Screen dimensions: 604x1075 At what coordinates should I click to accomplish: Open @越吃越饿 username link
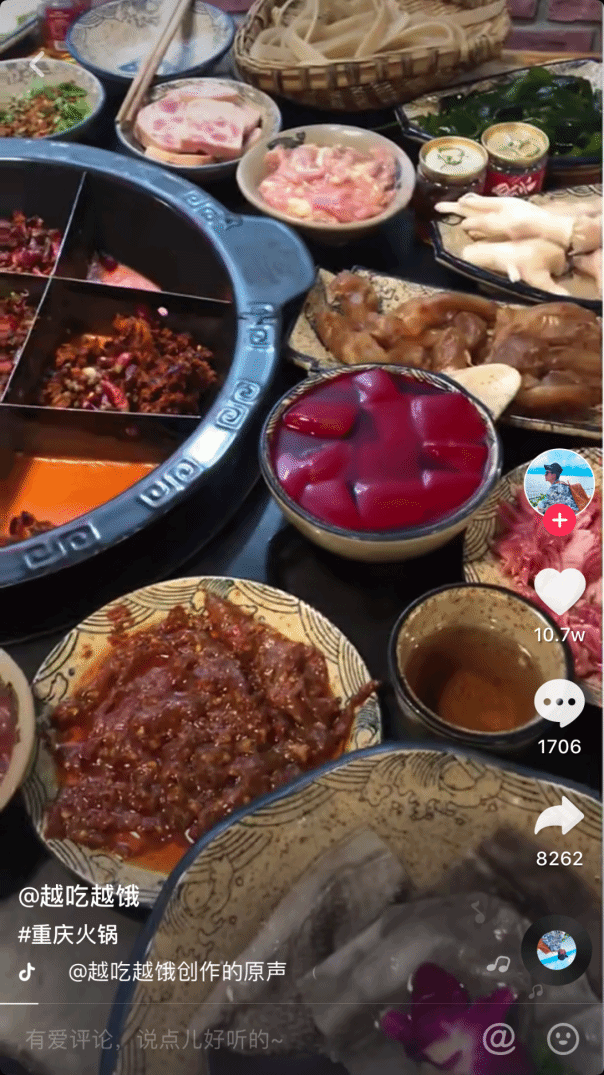[79, 895]
